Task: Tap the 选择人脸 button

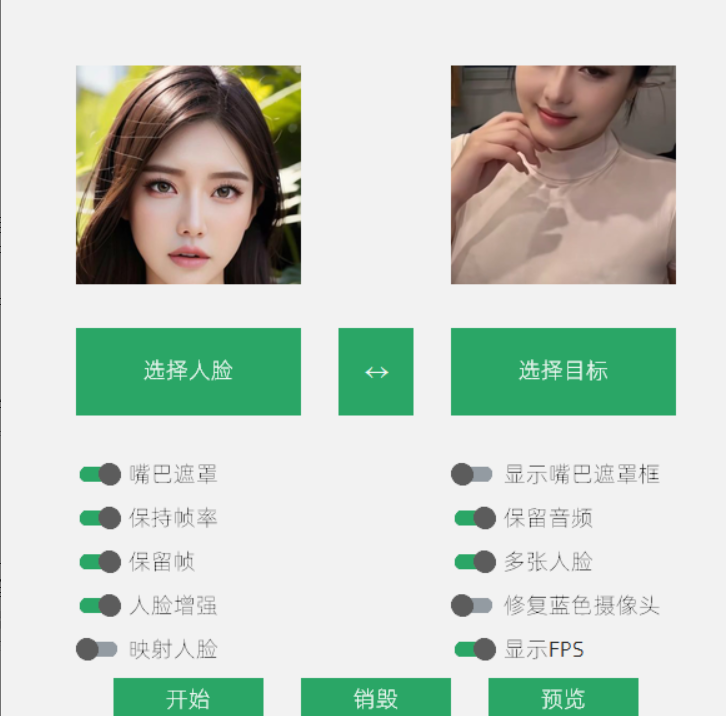Action: pyautogui.click(x=188, y=371)
